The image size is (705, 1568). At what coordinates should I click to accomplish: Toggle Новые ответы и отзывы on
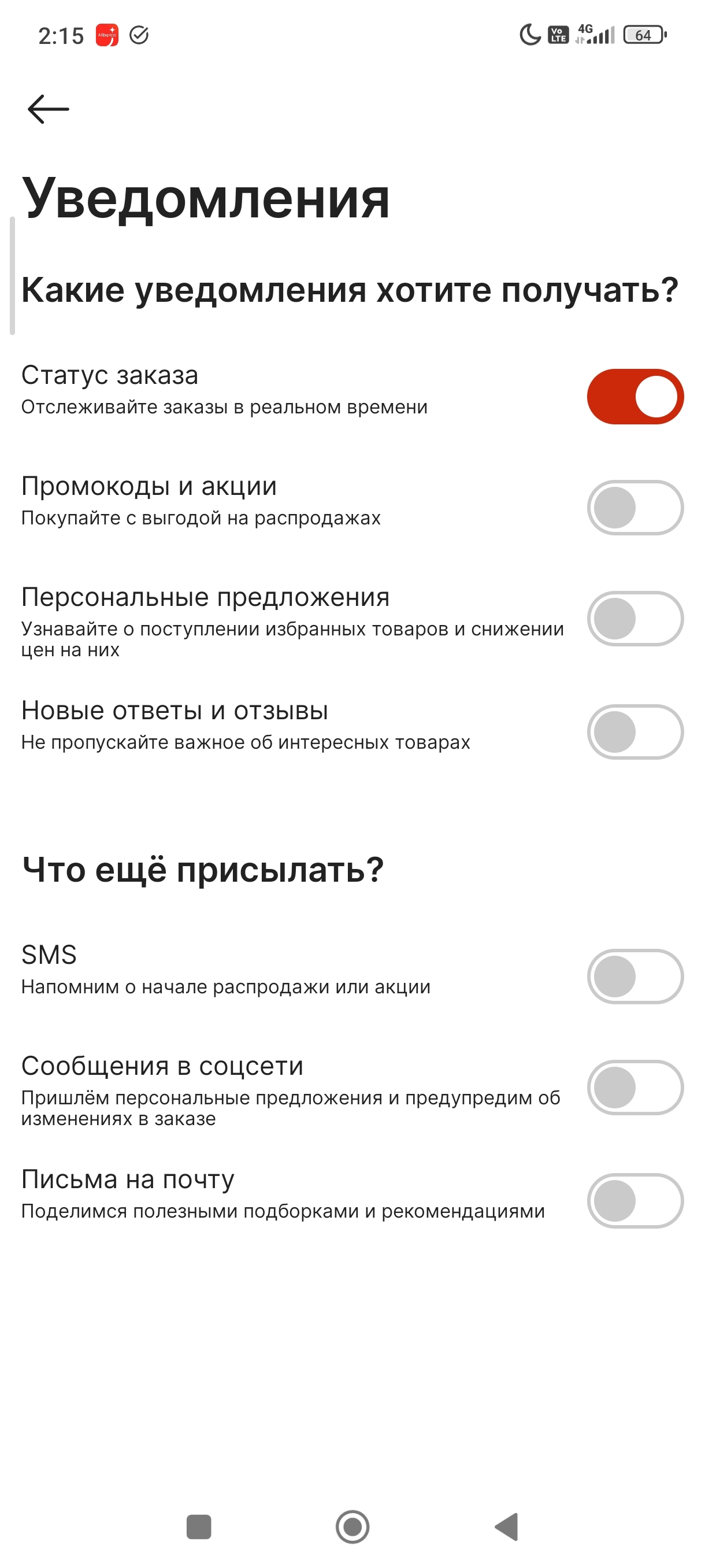tap(634, 731)
